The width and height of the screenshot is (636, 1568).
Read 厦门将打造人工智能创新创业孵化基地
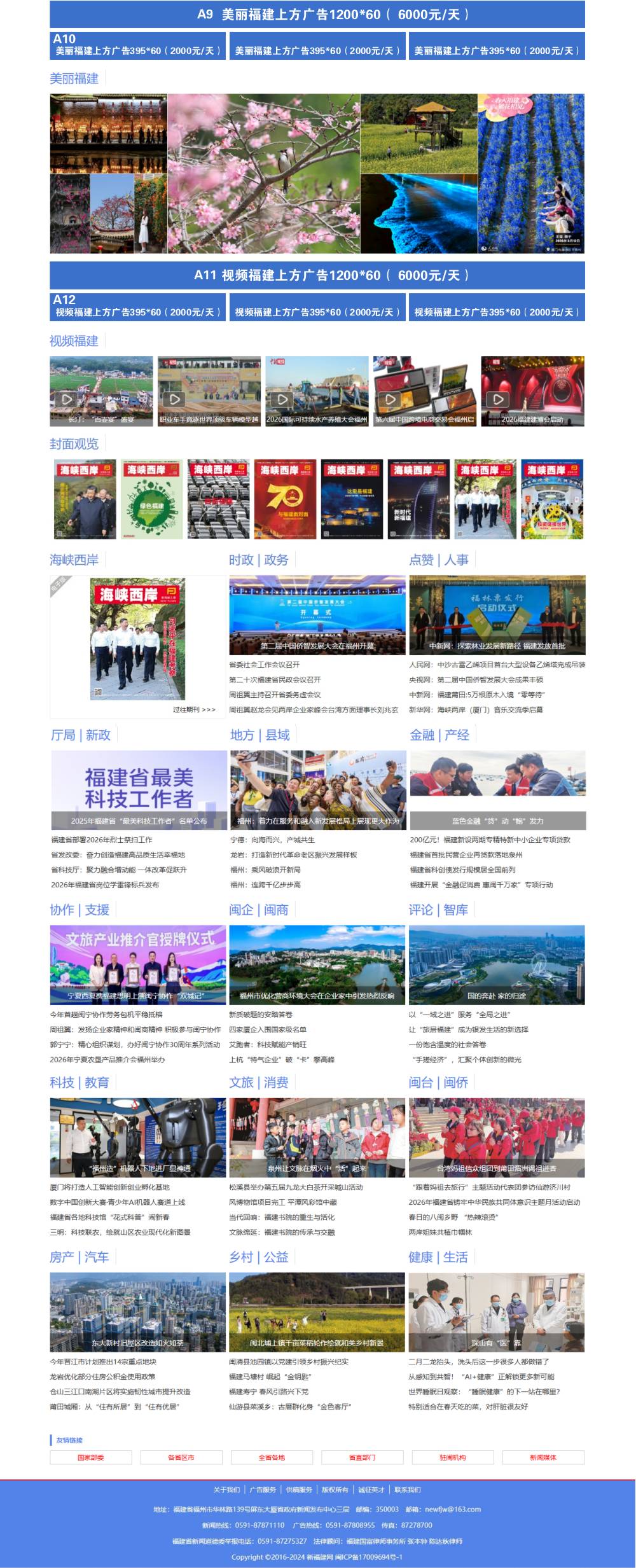pyautogui.click(x=109, y=1187)
